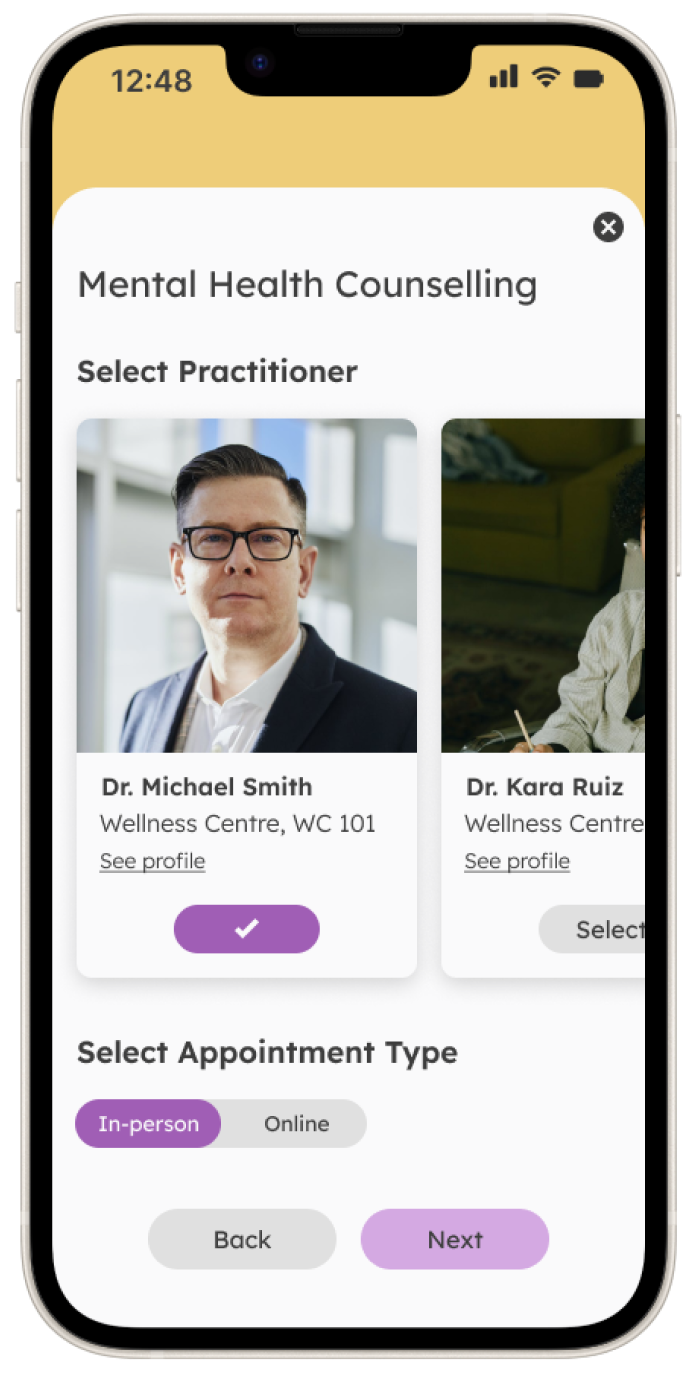Viewport: 697px width, 1373px height.
Task: Close the Mental Health Counselling sheet
Action: [608, 227]
